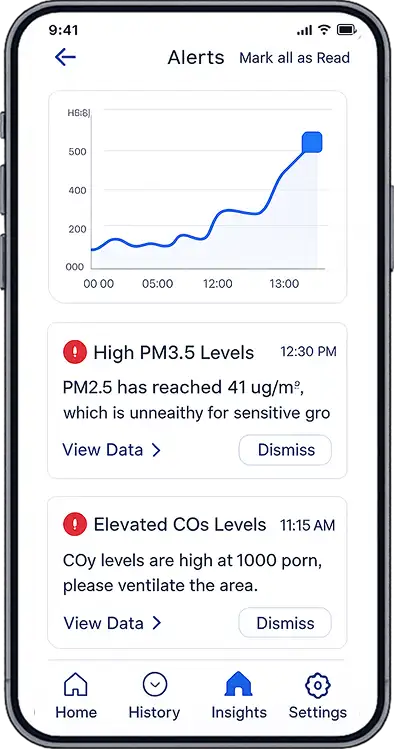Viewport: 394px width, 749px height.
Task: Switch to the Insights tab
Action: [239, 696]
